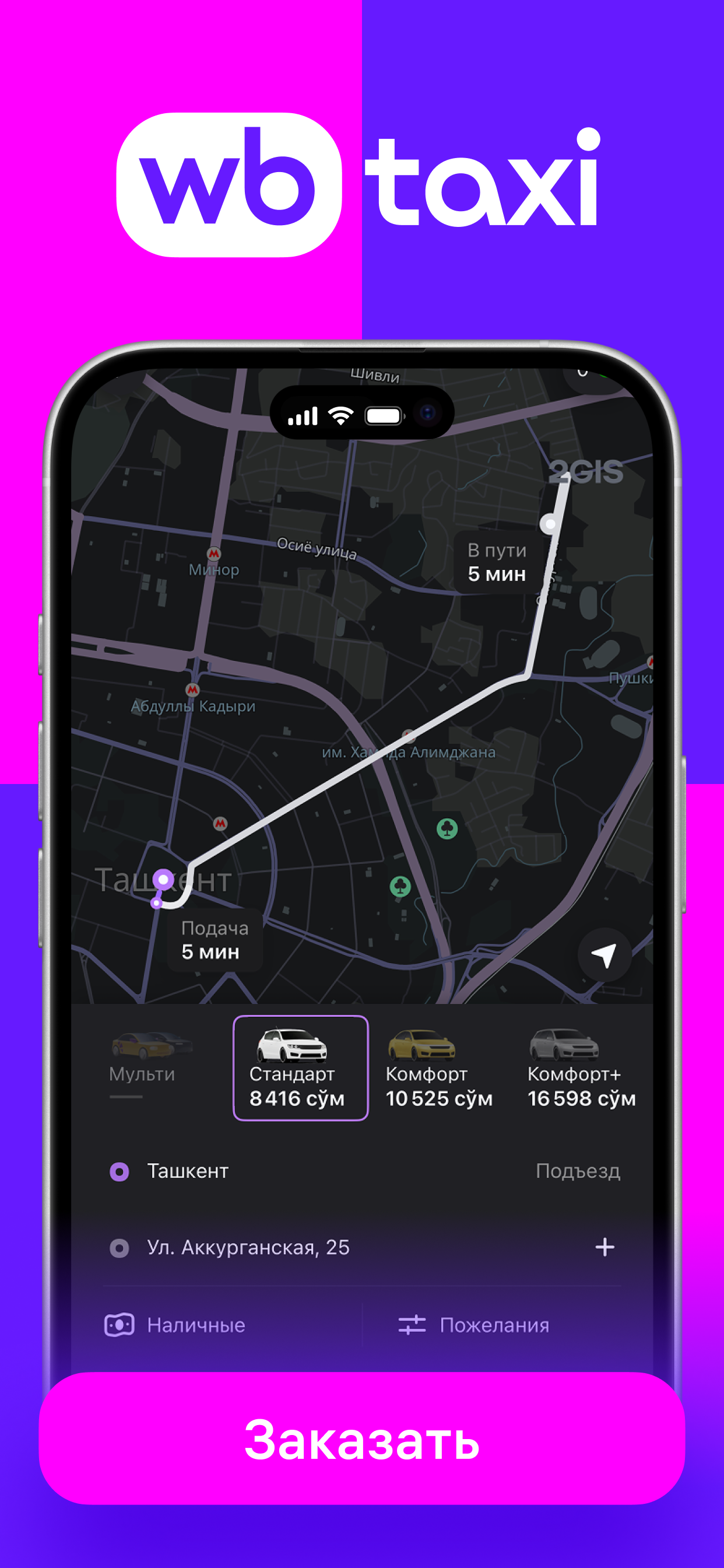This screenshot has height=1568, width=724.
Task: Tap the pickup point circle next to Ташкент
Action: 120,1171
